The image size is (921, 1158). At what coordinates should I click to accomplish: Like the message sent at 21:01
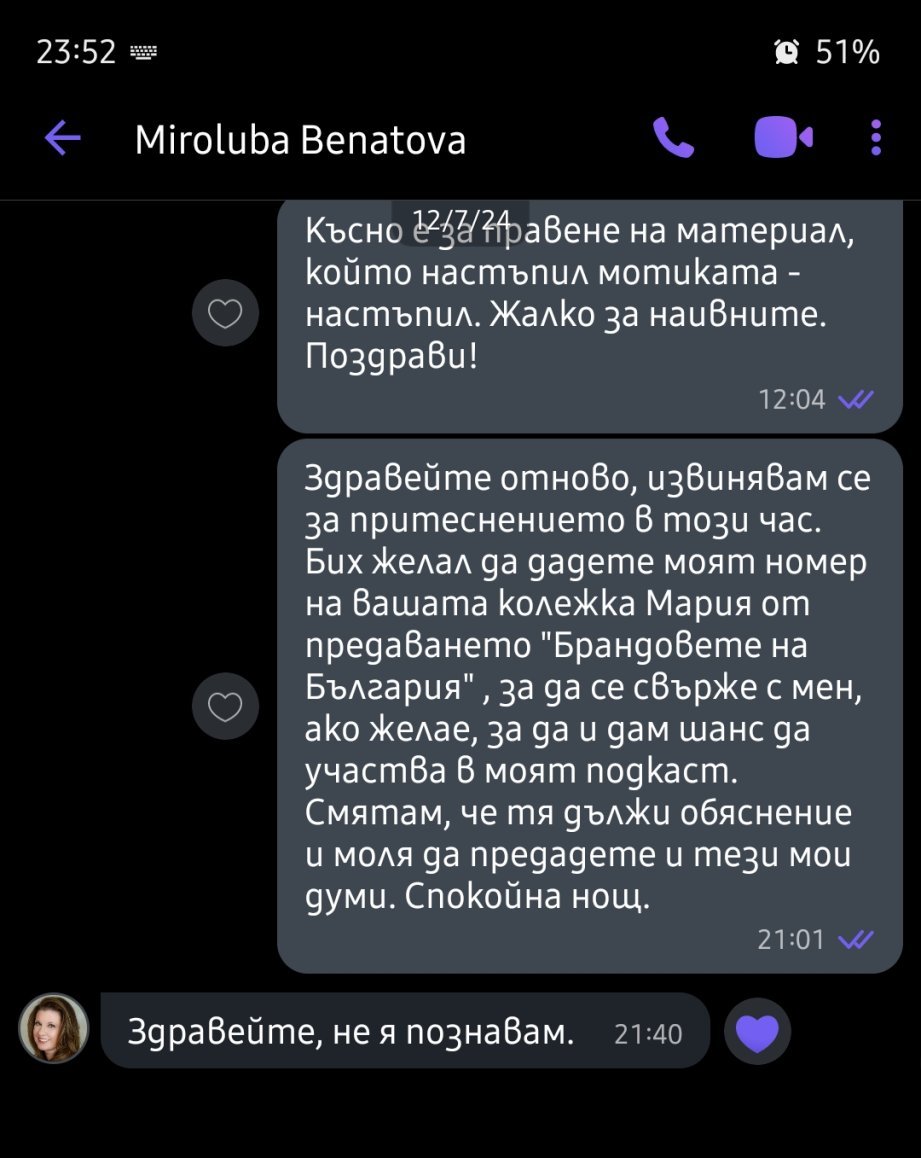225,707
